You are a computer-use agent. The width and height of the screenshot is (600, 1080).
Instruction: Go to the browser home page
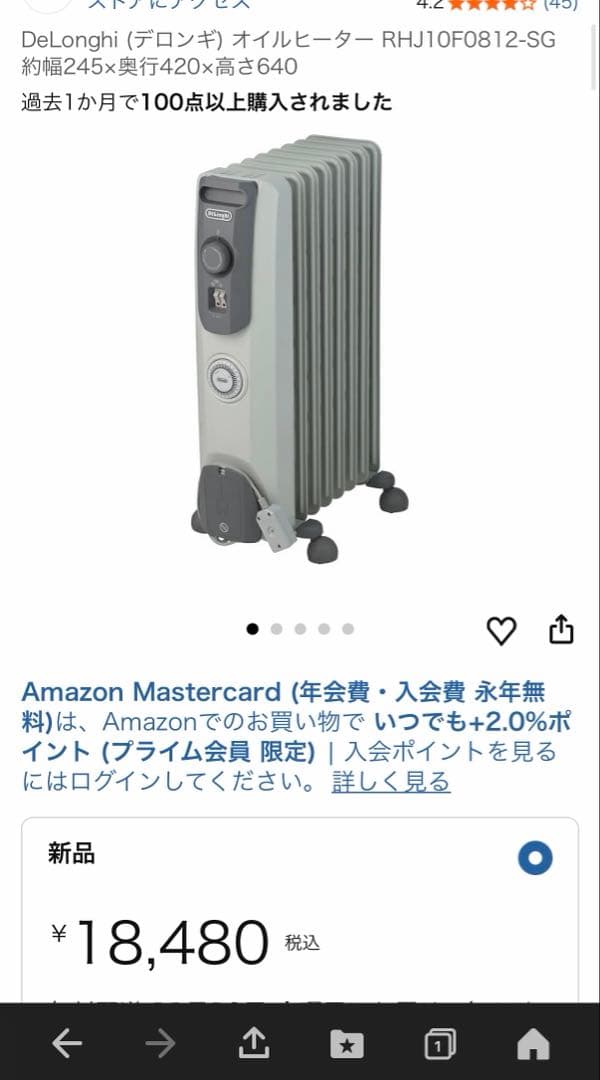[533, 1045]
